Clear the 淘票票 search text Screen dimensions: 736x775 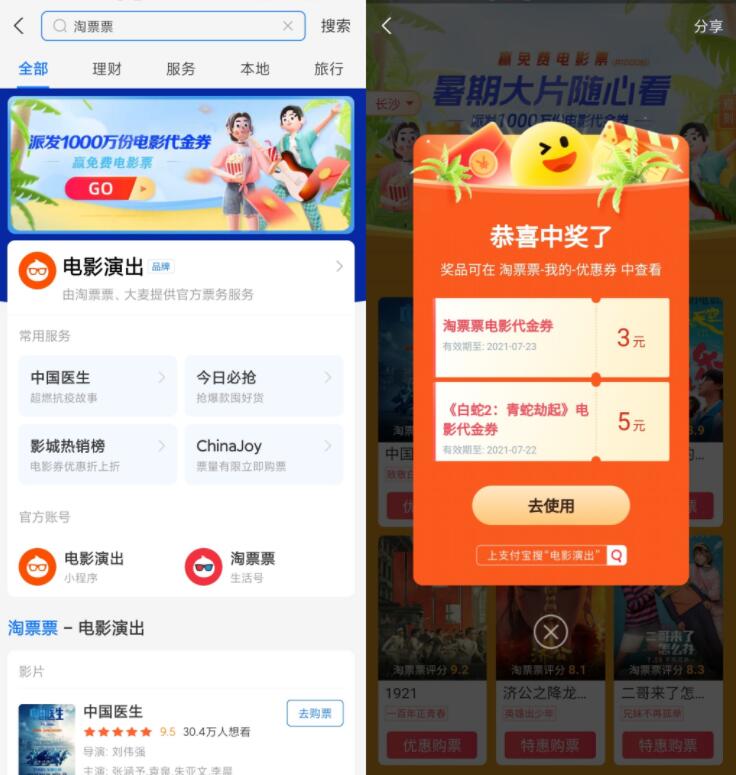click(x=288, y=26)
